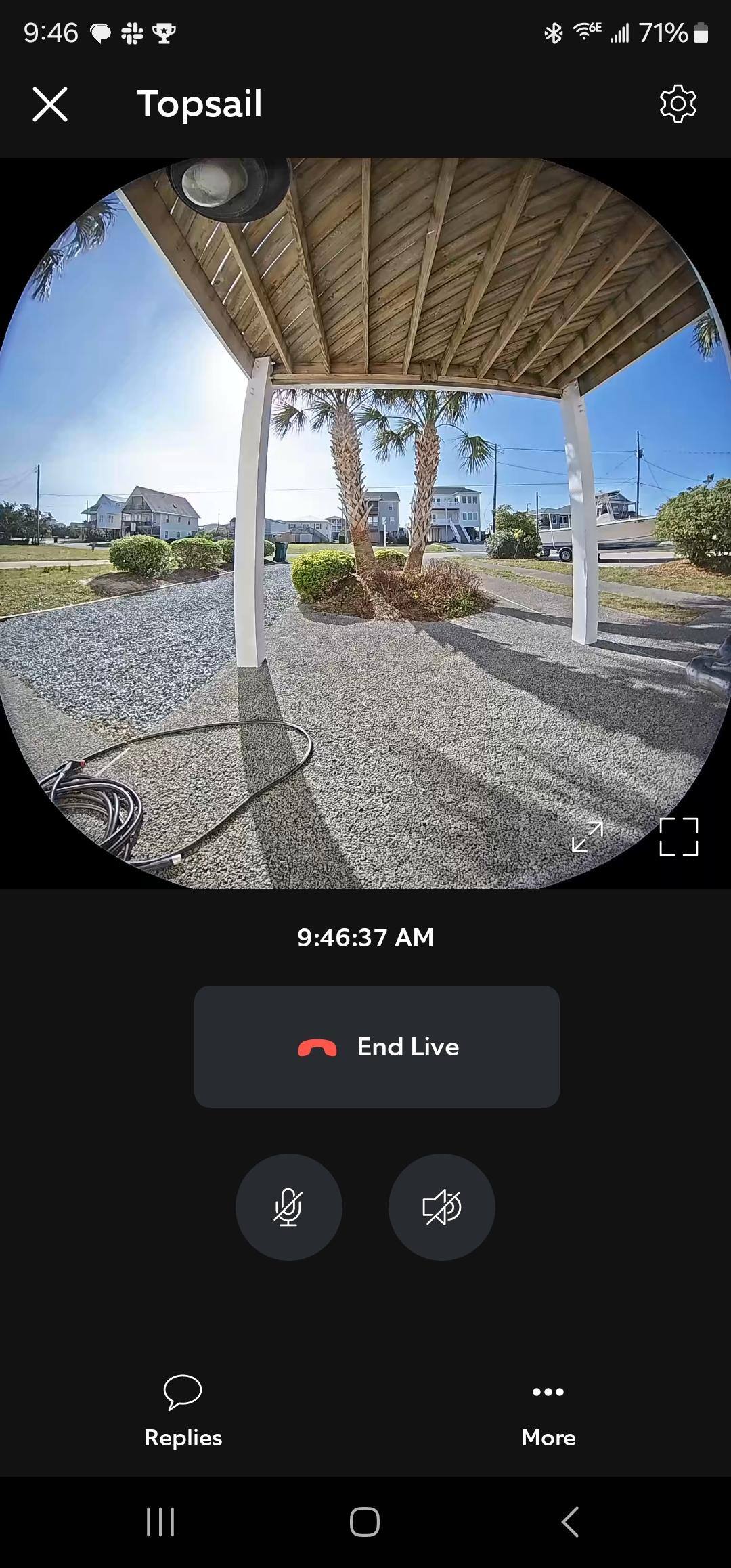Image resolution: width=731 pixels, height=1568 pixels.
Task: Enter fullscreen video mode
Action: tap(678, 837)
